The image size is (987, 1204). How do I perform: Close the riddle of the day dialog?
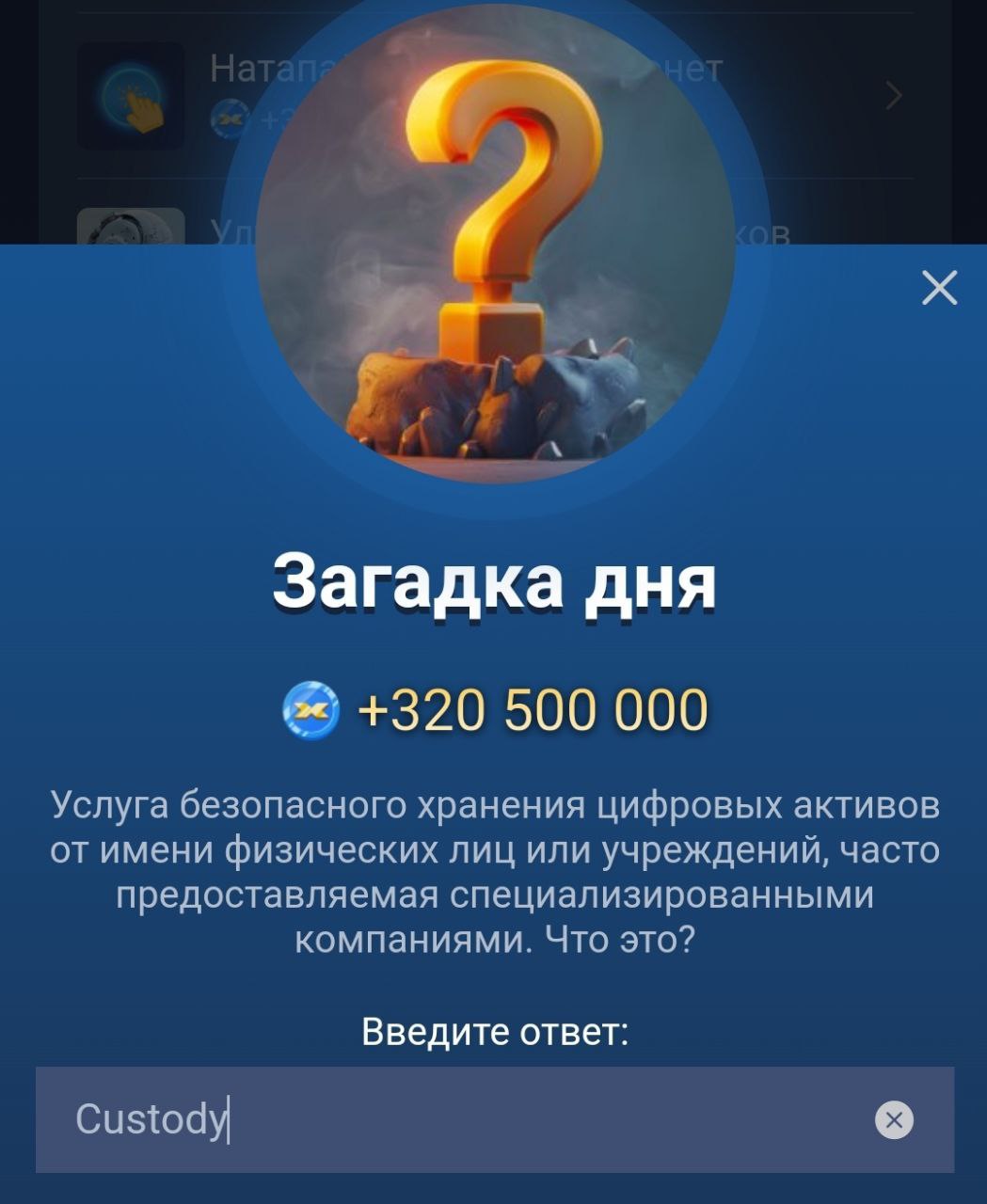pos(939,288)
